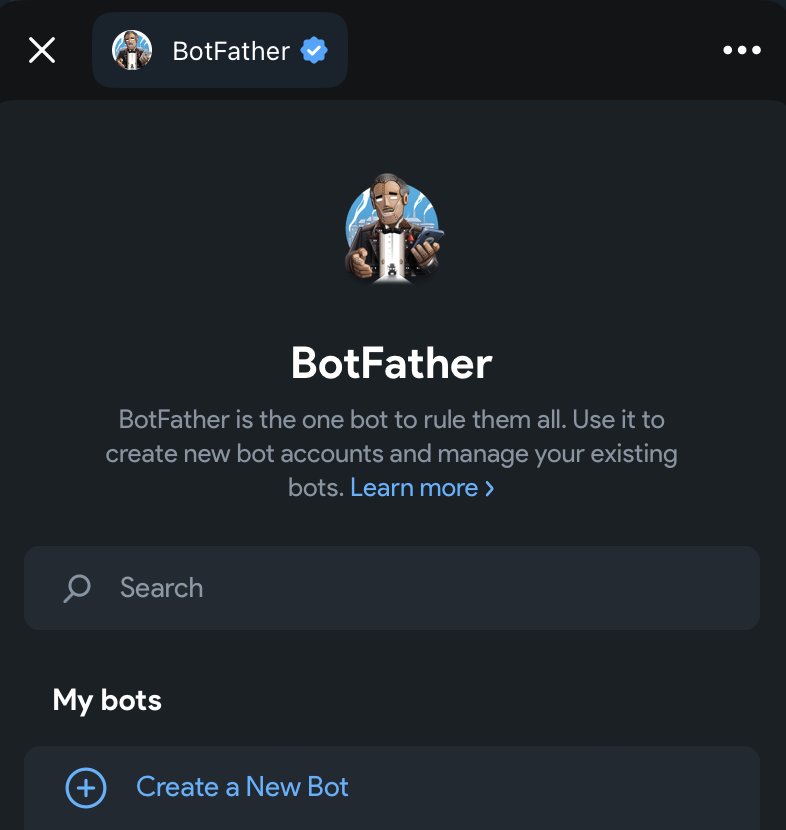Open the Learn more link
786x830 pixels.
[x=421, y=488]
